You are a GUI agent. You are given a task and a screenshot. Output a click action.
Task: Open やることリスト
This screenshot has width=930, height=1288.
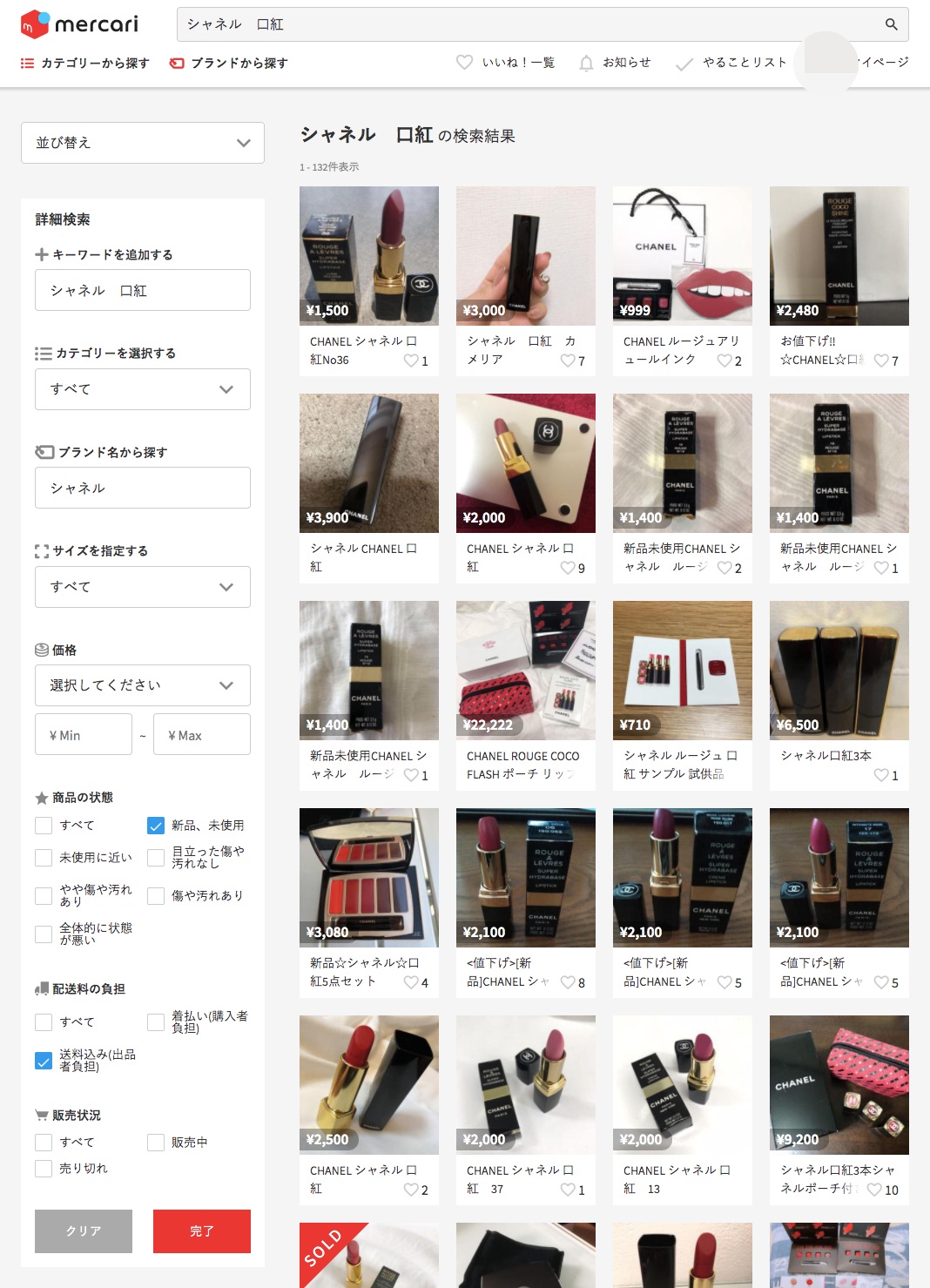point(732,63)
